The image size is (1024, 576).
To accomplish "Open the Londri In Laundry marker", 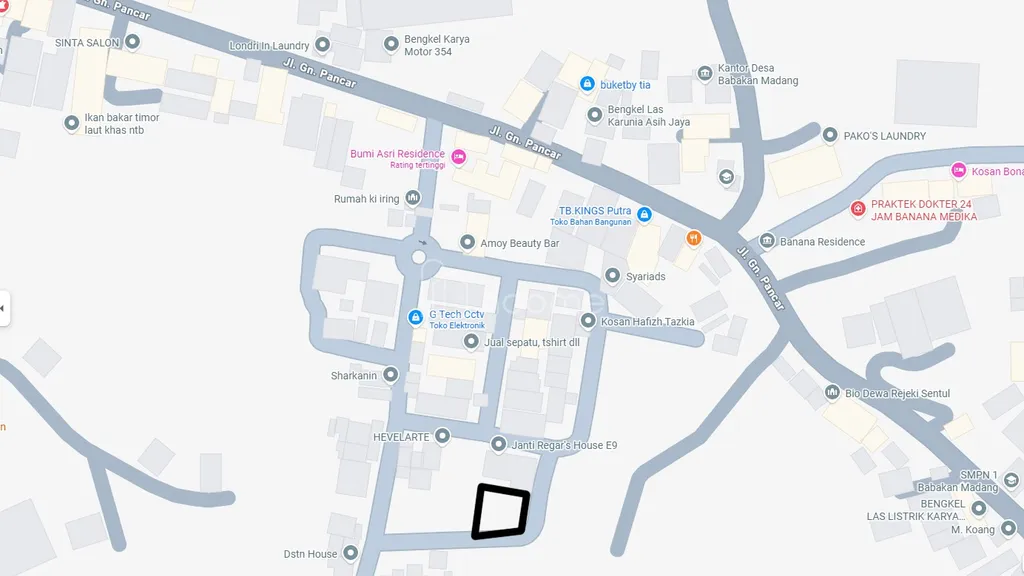I will 322,45.
